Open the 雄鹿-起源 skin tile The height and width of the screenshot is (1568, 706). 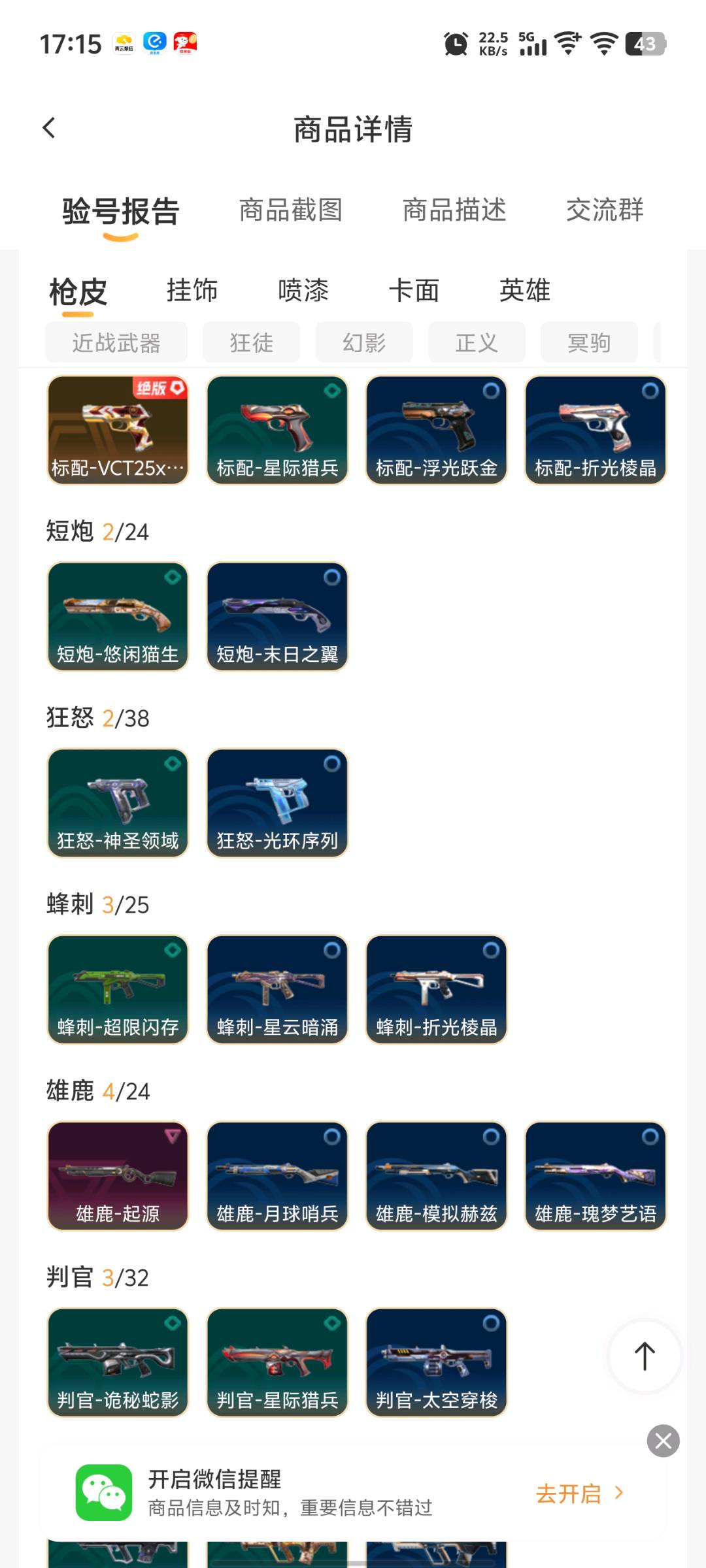pos(118,1175)
